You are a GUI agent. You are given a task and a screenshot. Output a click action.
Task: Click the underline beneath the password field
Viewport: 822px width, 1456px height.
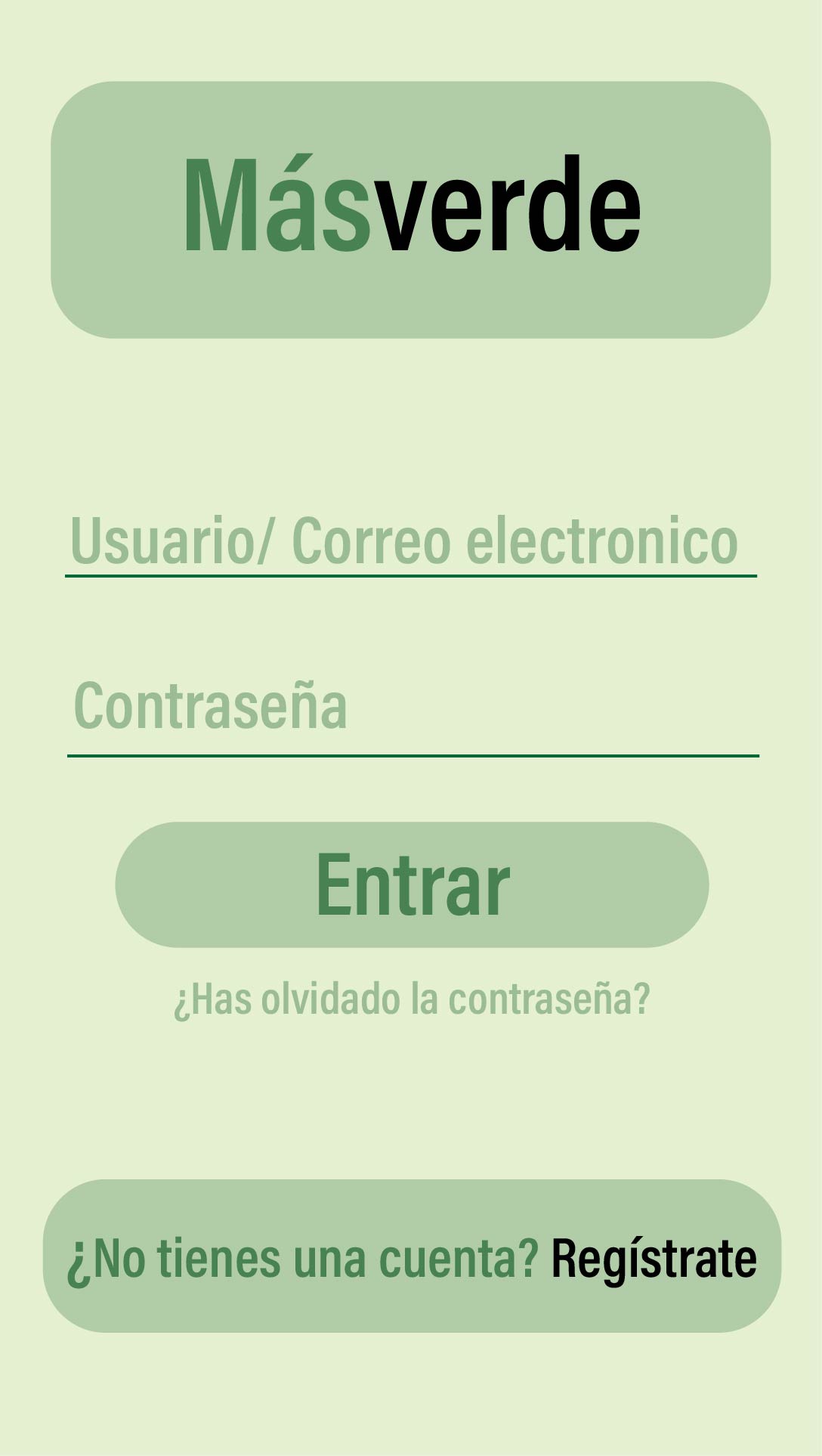point(412,754)
